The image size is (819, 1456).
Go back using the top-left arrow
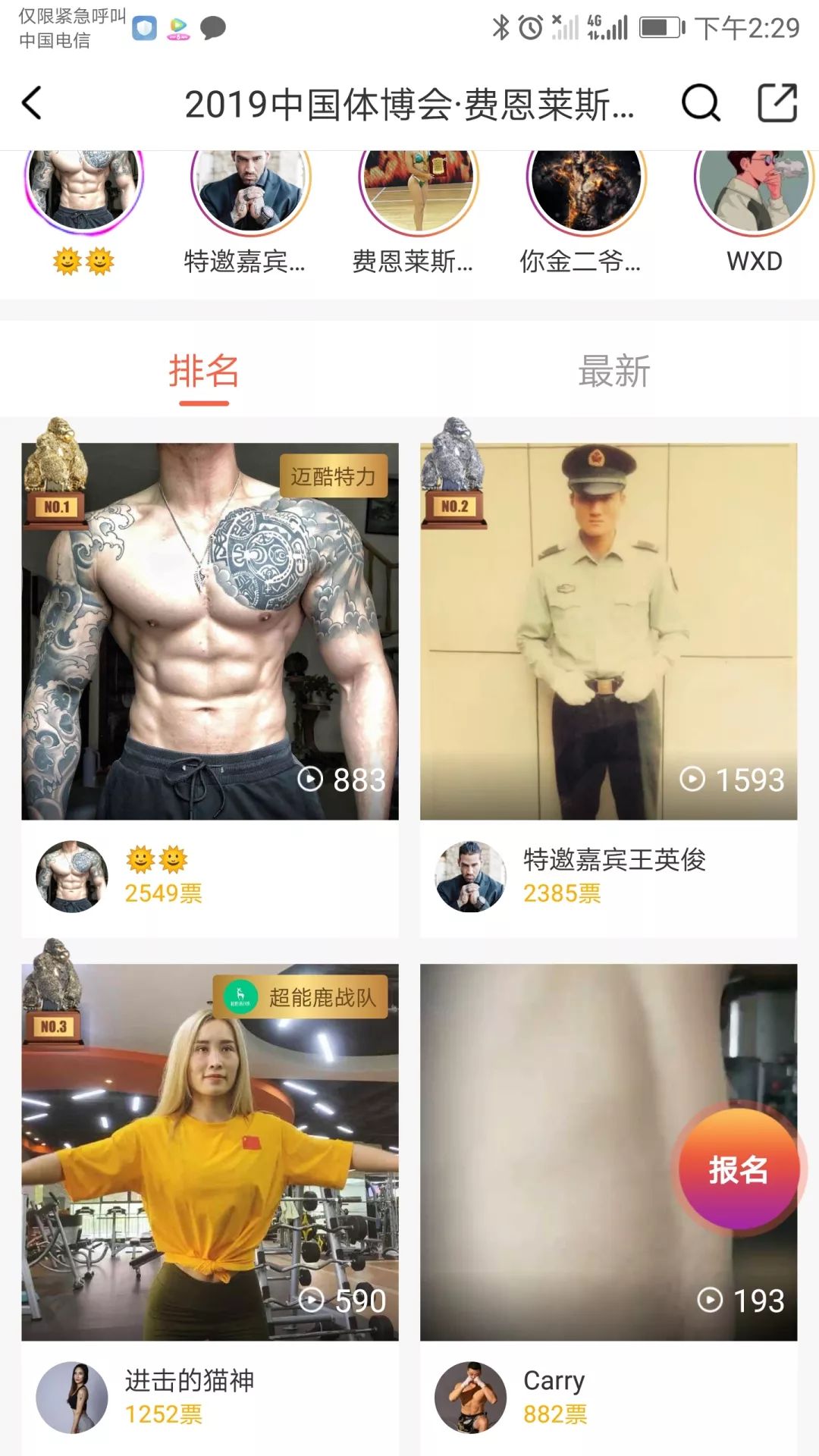pos(32,103)
